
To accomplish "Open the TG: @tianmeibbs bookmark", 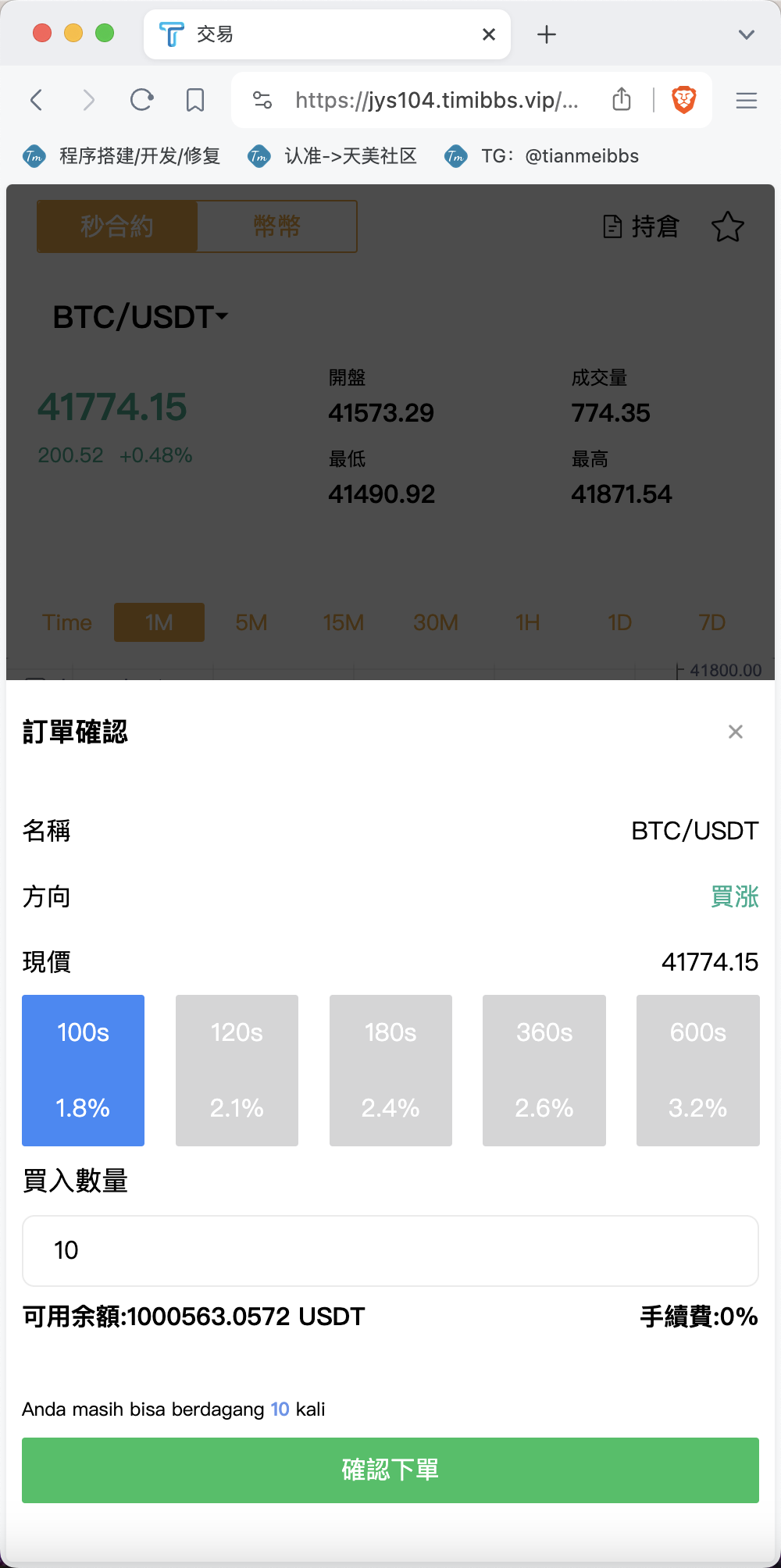I will (542, 156).
